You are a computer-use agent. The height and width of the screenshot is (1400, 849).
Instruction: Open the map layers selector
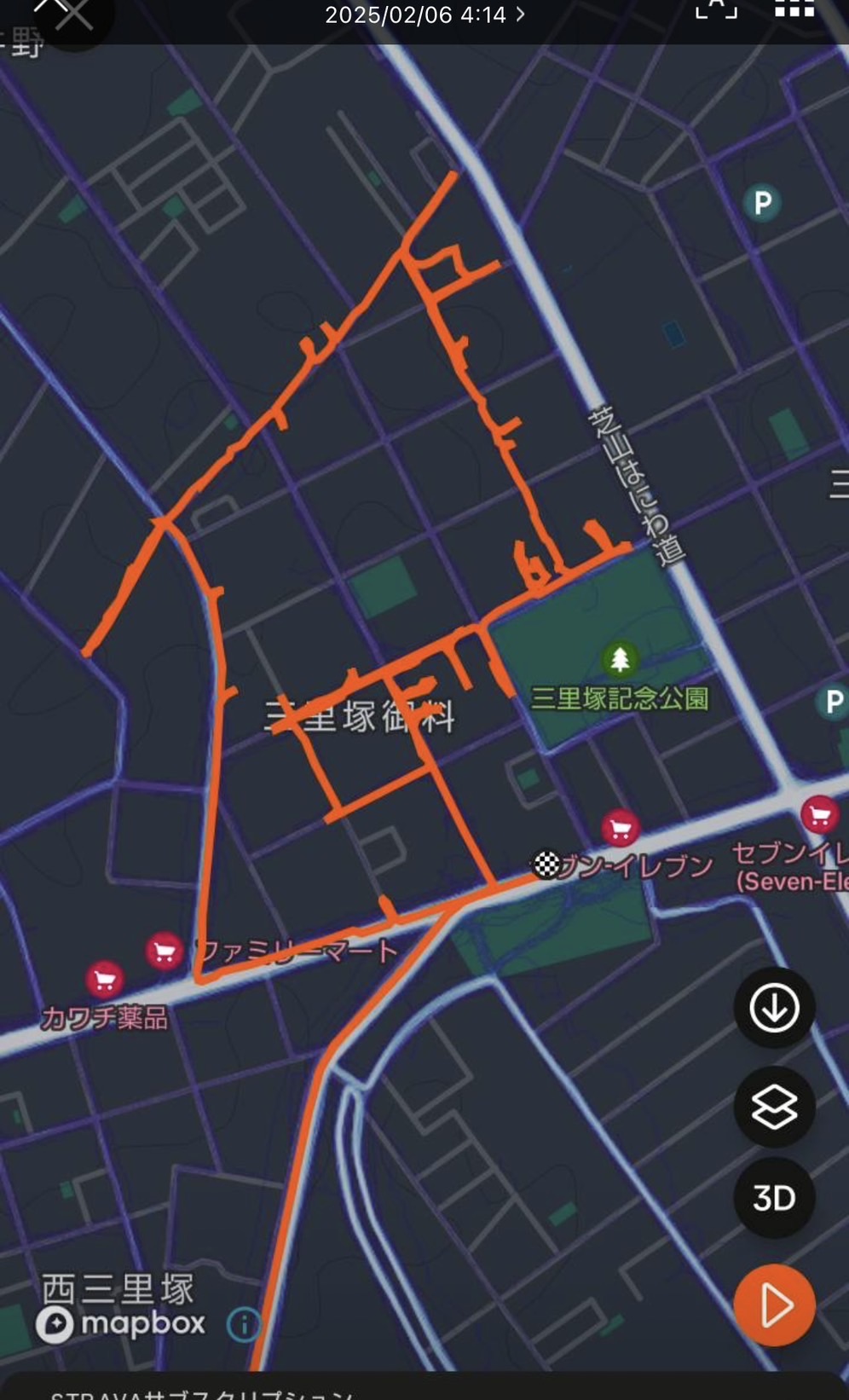(x=774, y=1107)
